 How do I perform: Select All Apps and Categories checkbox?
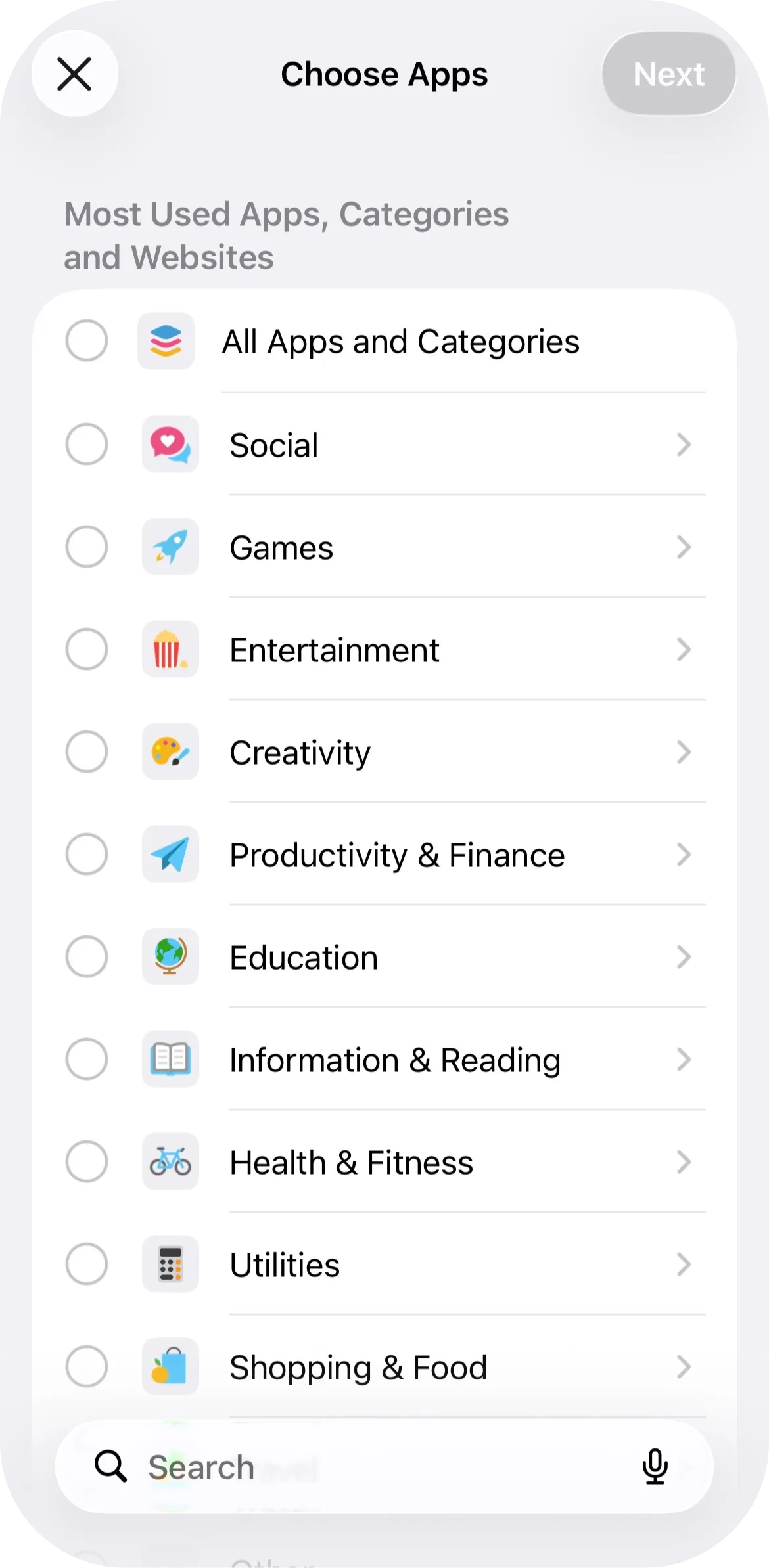[x=87, y=341]
